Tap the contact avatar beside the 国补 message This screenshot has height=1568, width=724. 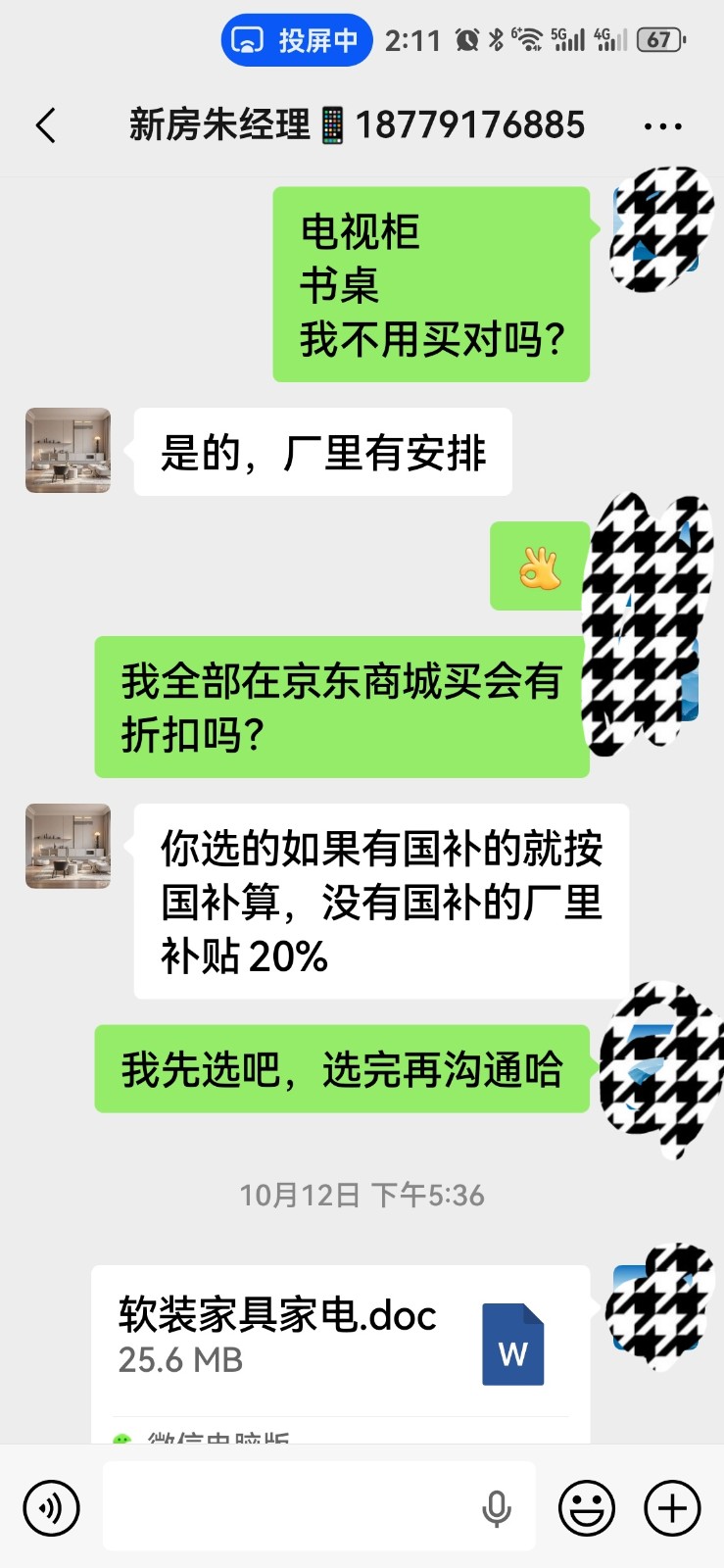(68, 846)
